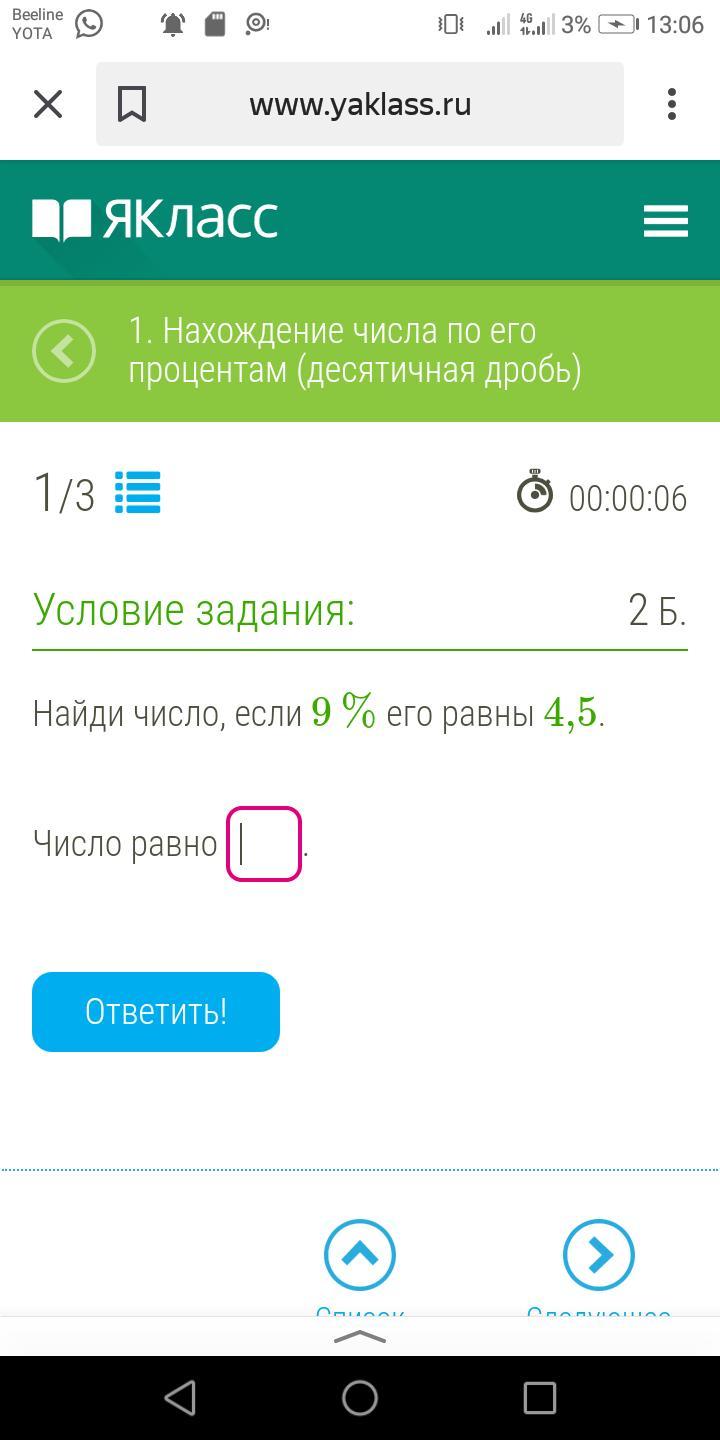Submit answer with Ответить! button

point(156,1012)
